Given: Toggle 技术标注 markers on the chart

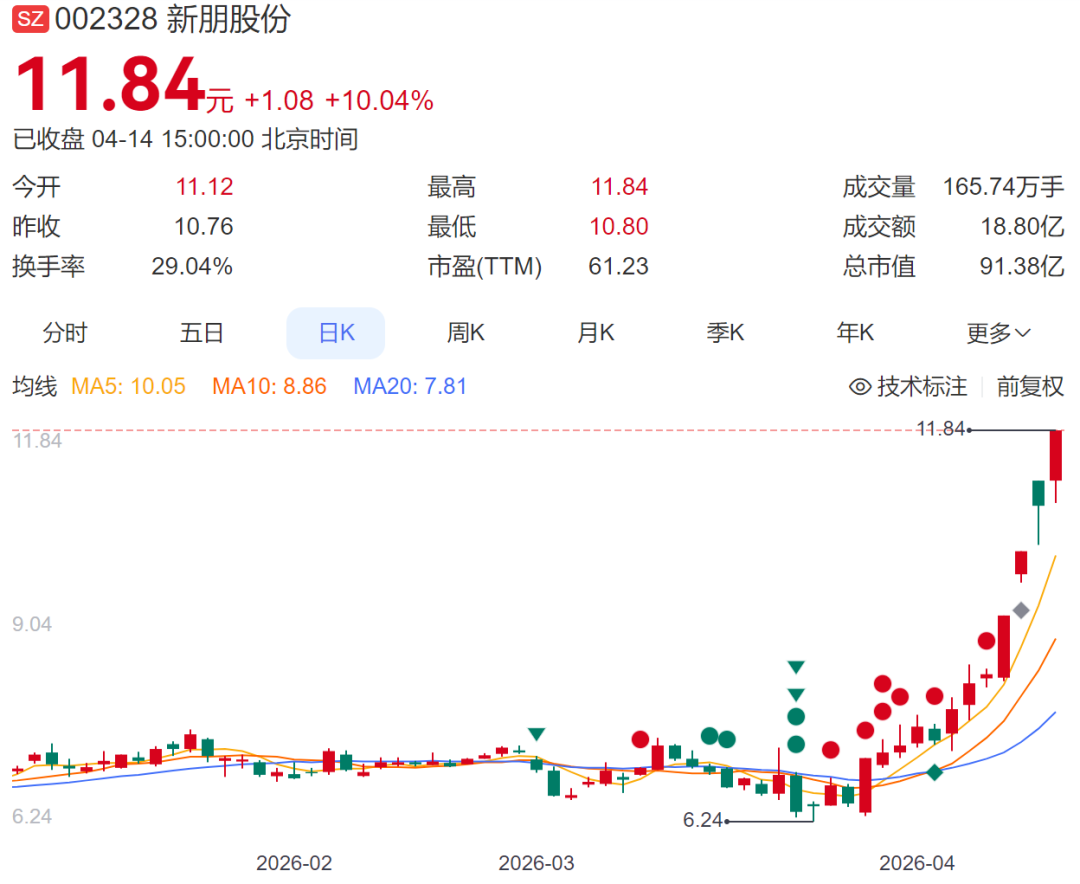Looking at the screenshot, I should coord(908,386).
